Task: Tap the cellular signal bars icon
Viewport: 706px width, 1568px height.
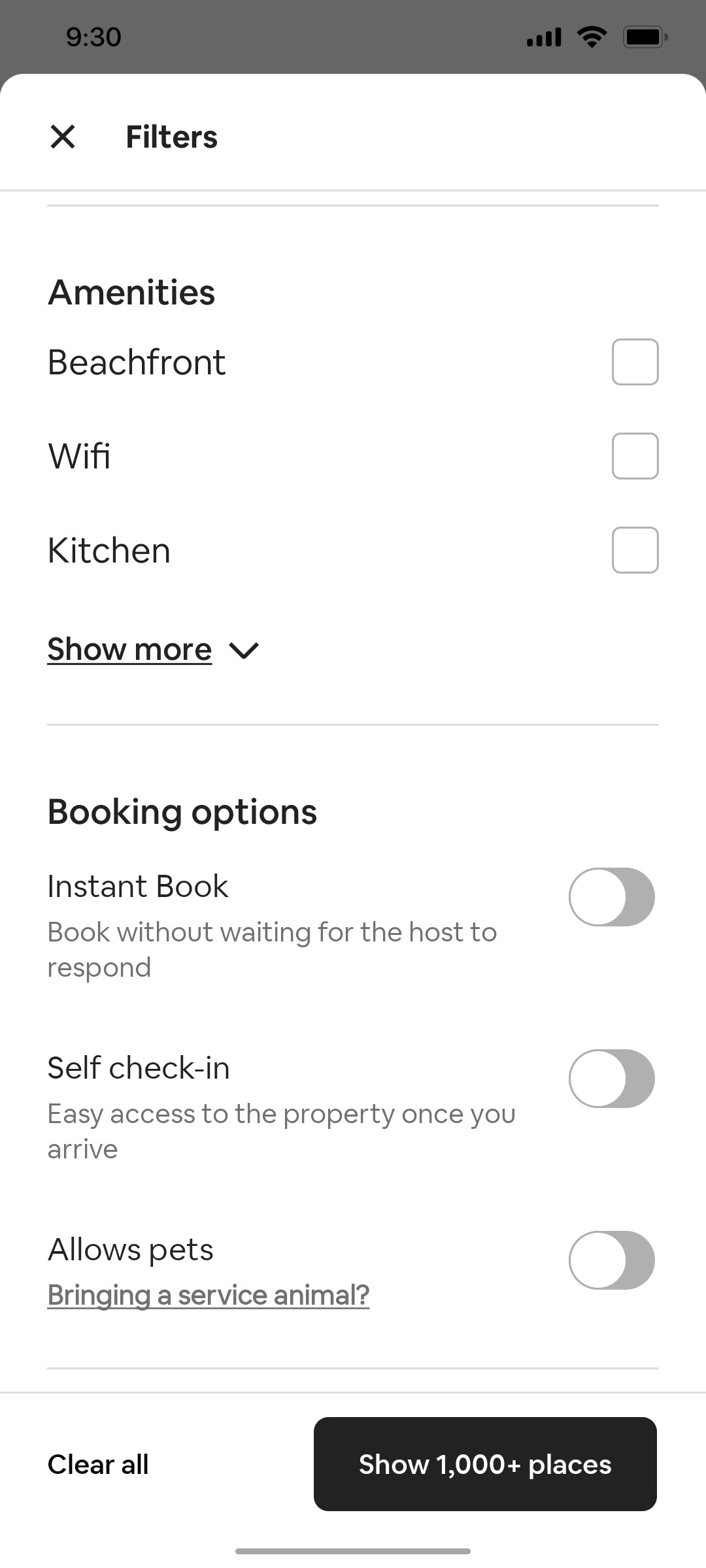Action: tap(543, 36)
